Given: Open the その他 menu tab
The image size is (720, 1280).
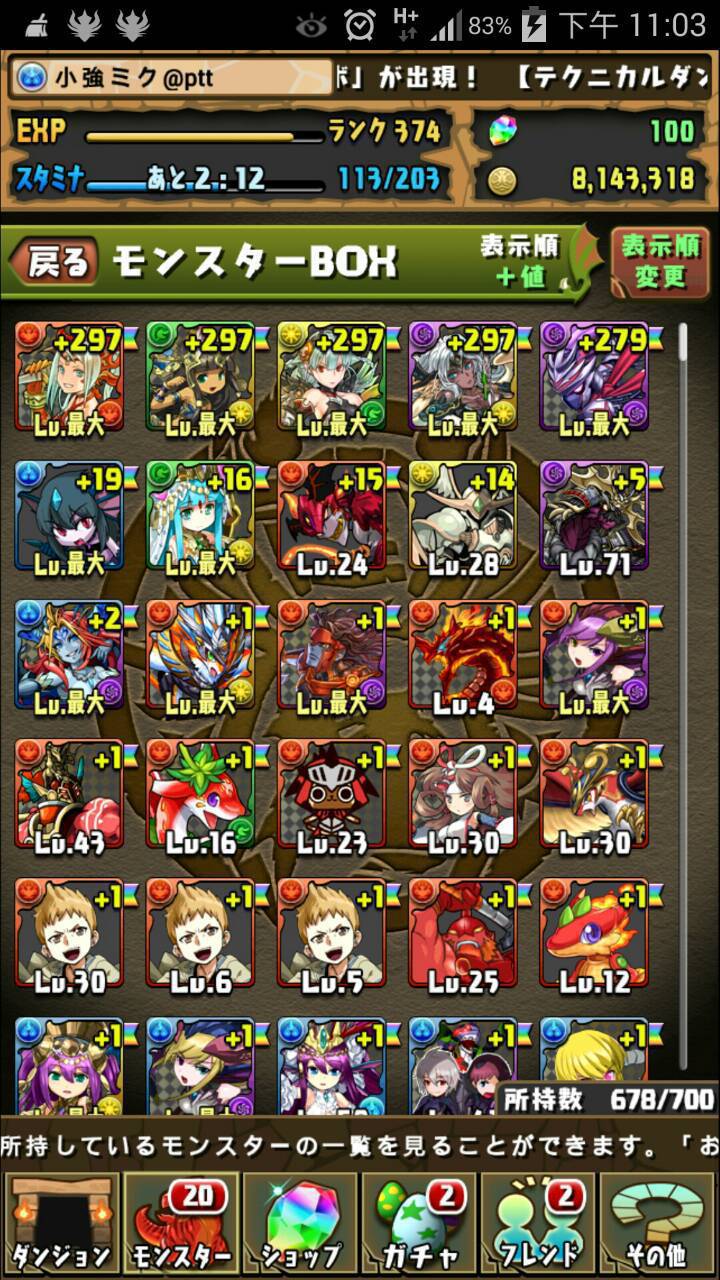Looking at the screenshot, I should [659, 1223].
